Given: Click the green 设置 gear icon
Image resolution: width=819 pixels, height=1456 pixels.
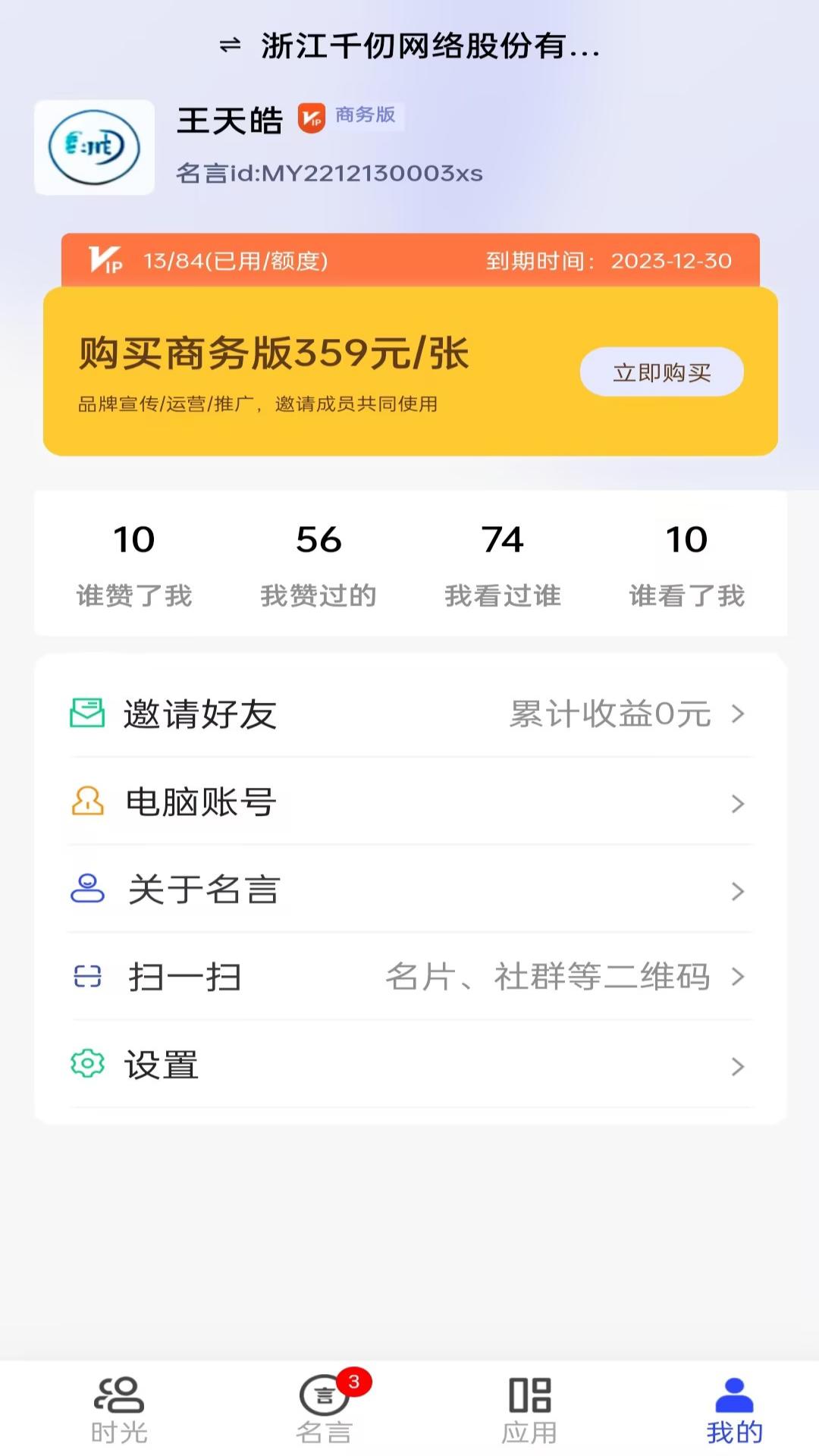Looking at the screenshot, I should pos(89,1065).
